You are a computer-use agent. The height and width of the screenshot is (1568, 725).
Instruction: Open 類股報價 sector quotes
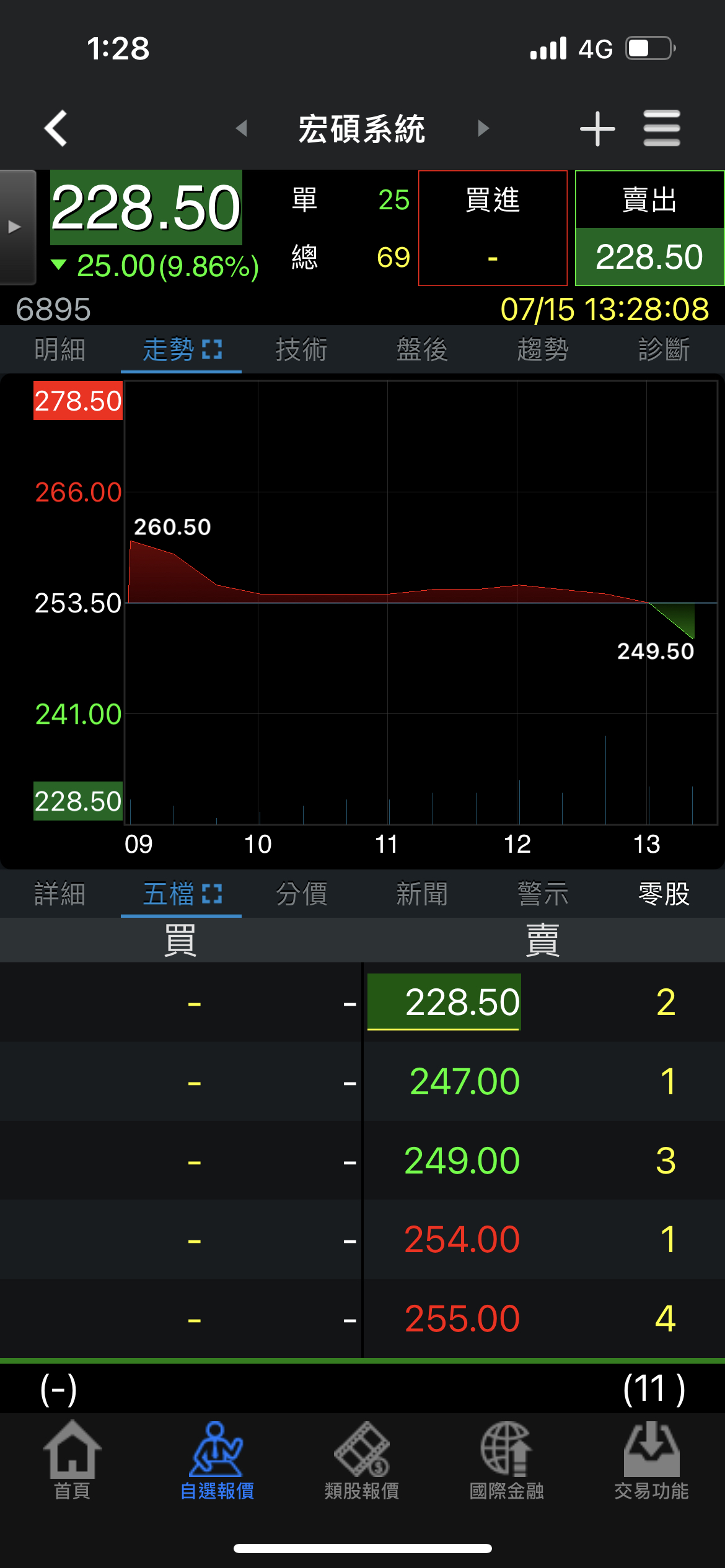(362, 1460)
